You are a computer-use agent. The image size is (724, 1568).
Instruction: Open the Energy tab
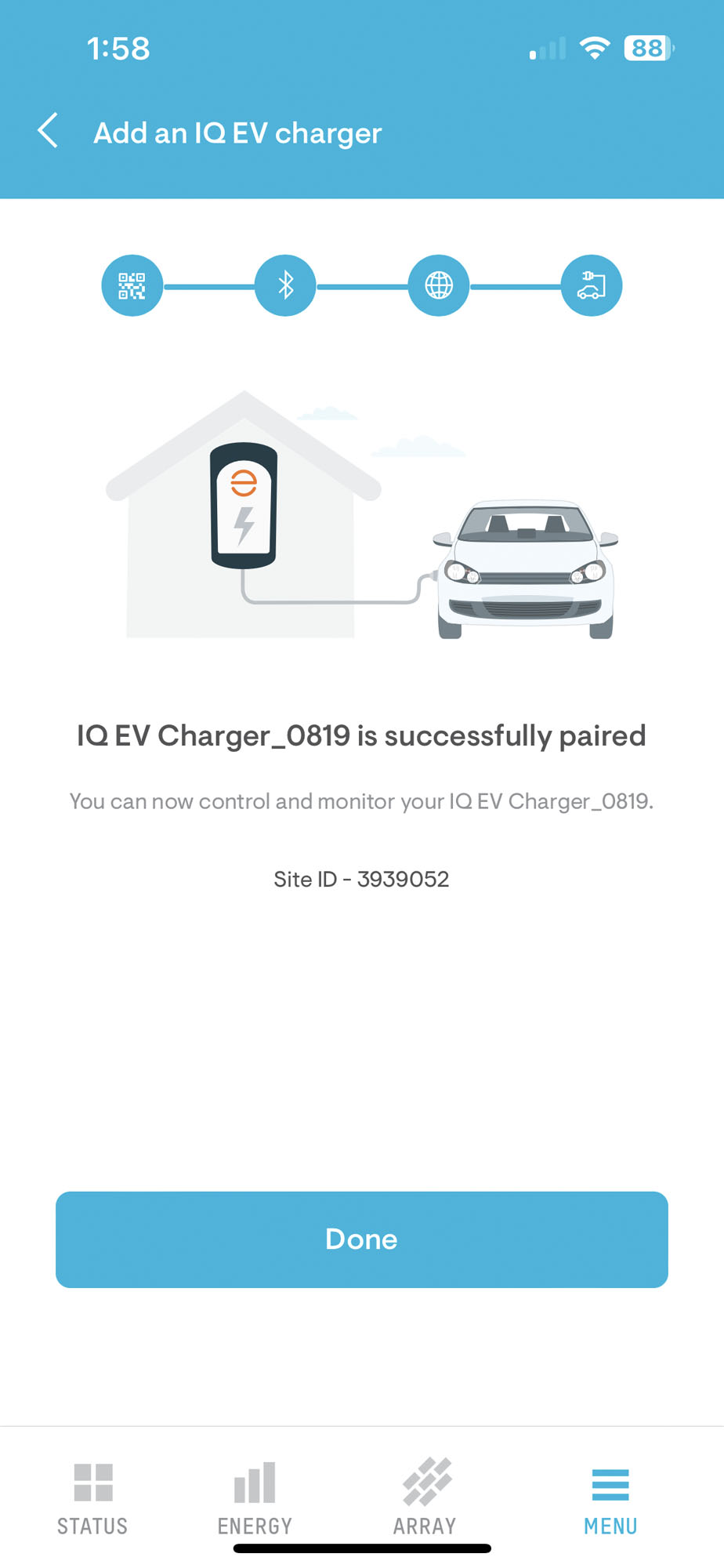point(255,1498)
